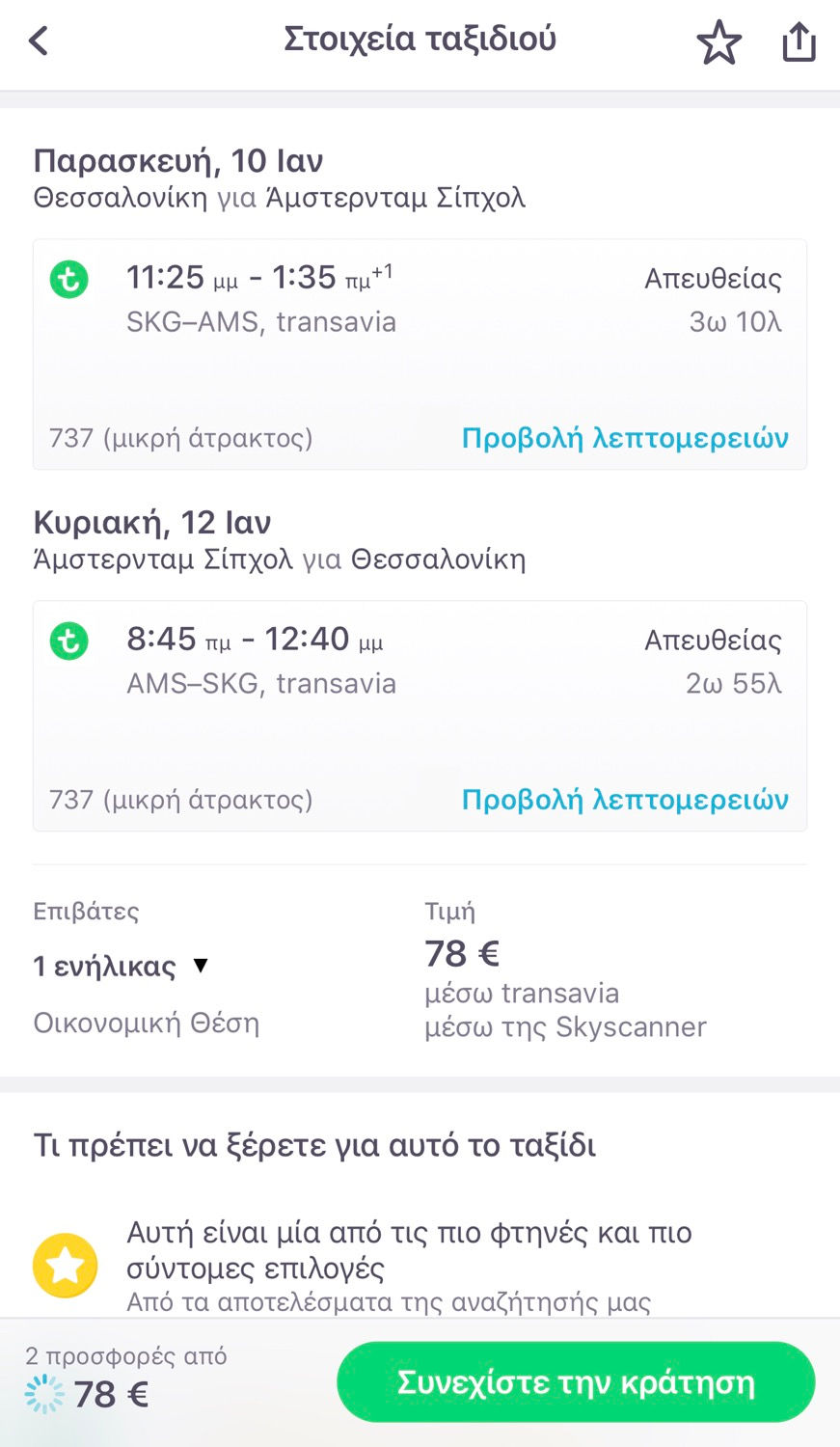Open the outbound 11:25 flight card

(420, 354)
